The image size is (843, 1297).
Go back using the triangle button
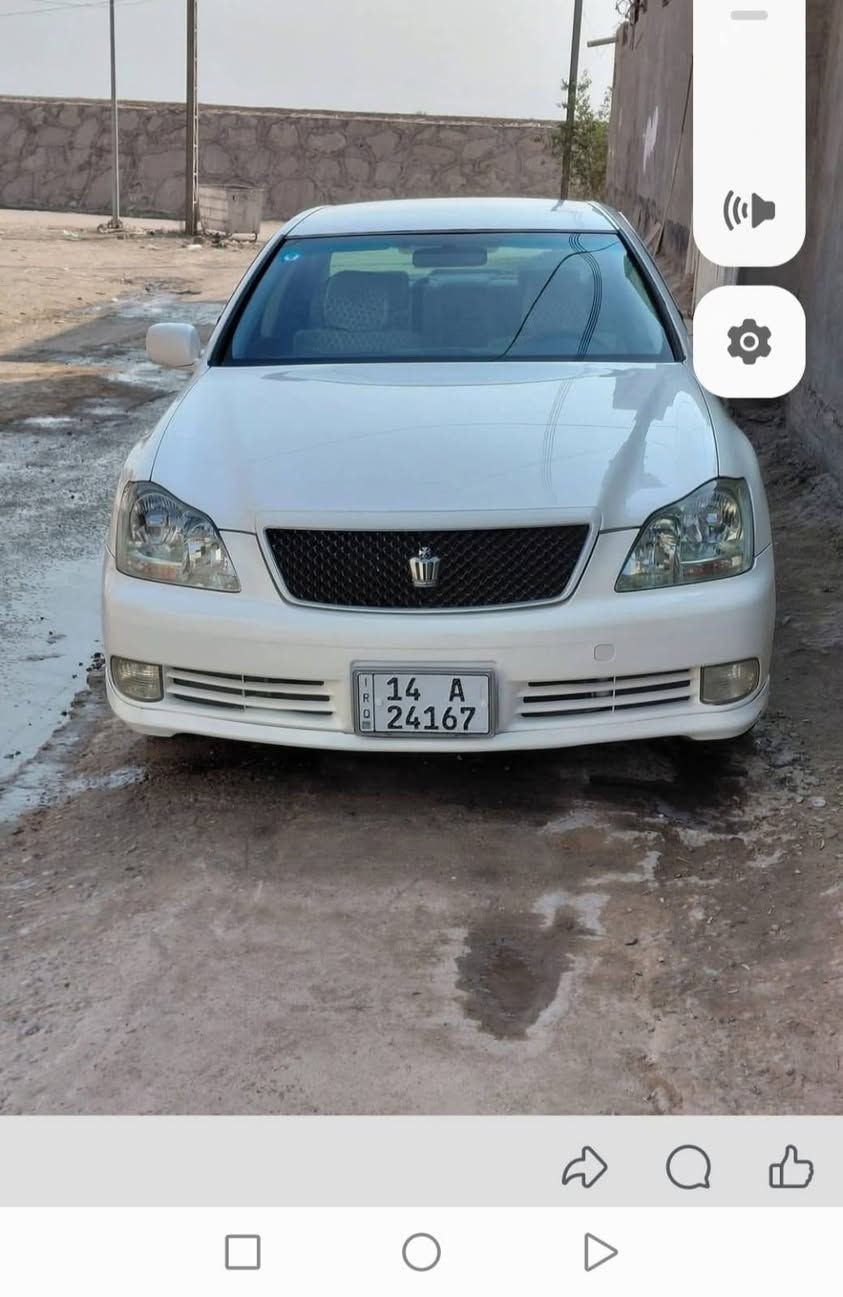click(x=599, y=1252)
